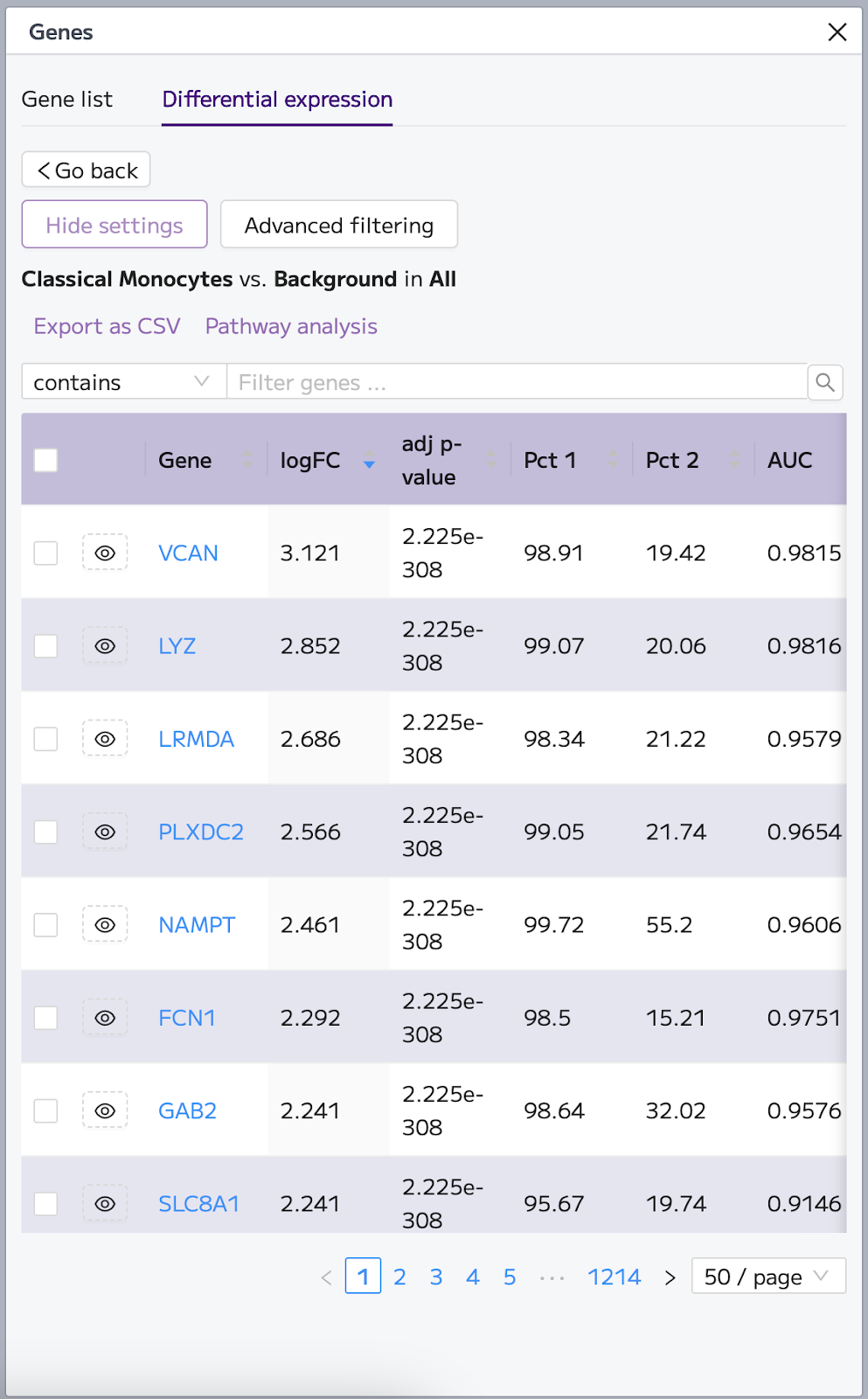Tap the Go back button
Image resolution: width=868 pixels, height=1399 pixels.
pyautogui.click(x=86, y=170)
